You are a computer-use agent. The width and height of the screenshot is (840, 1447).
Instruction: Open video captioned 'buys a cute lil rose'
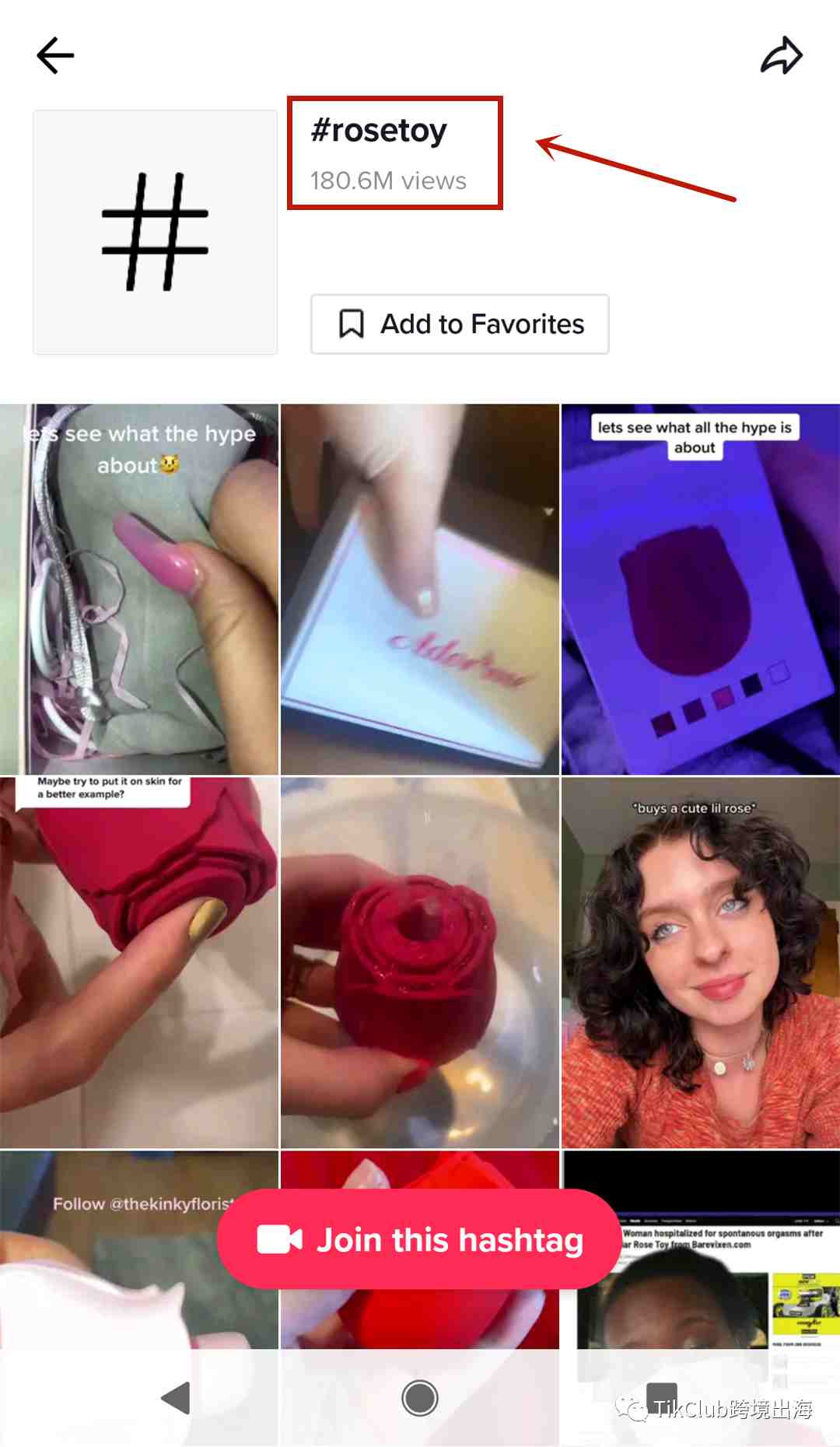point(700,962)
